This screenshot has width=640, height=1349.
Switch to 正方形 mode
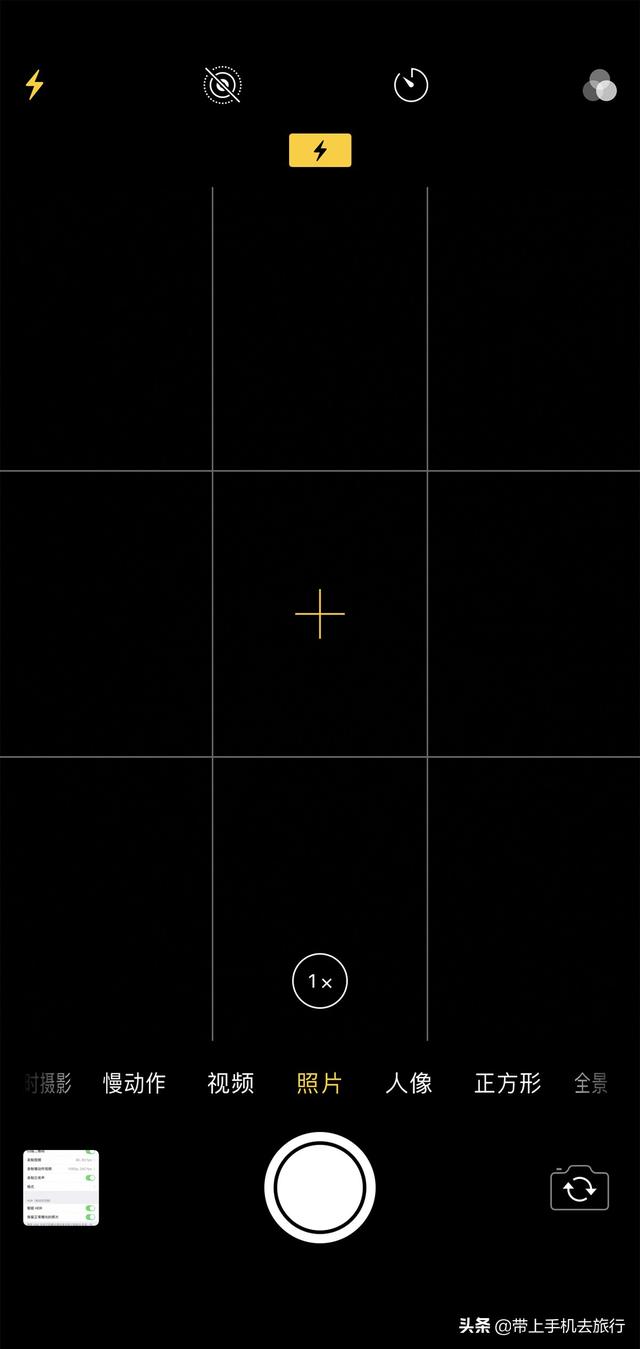(507, 1083)
